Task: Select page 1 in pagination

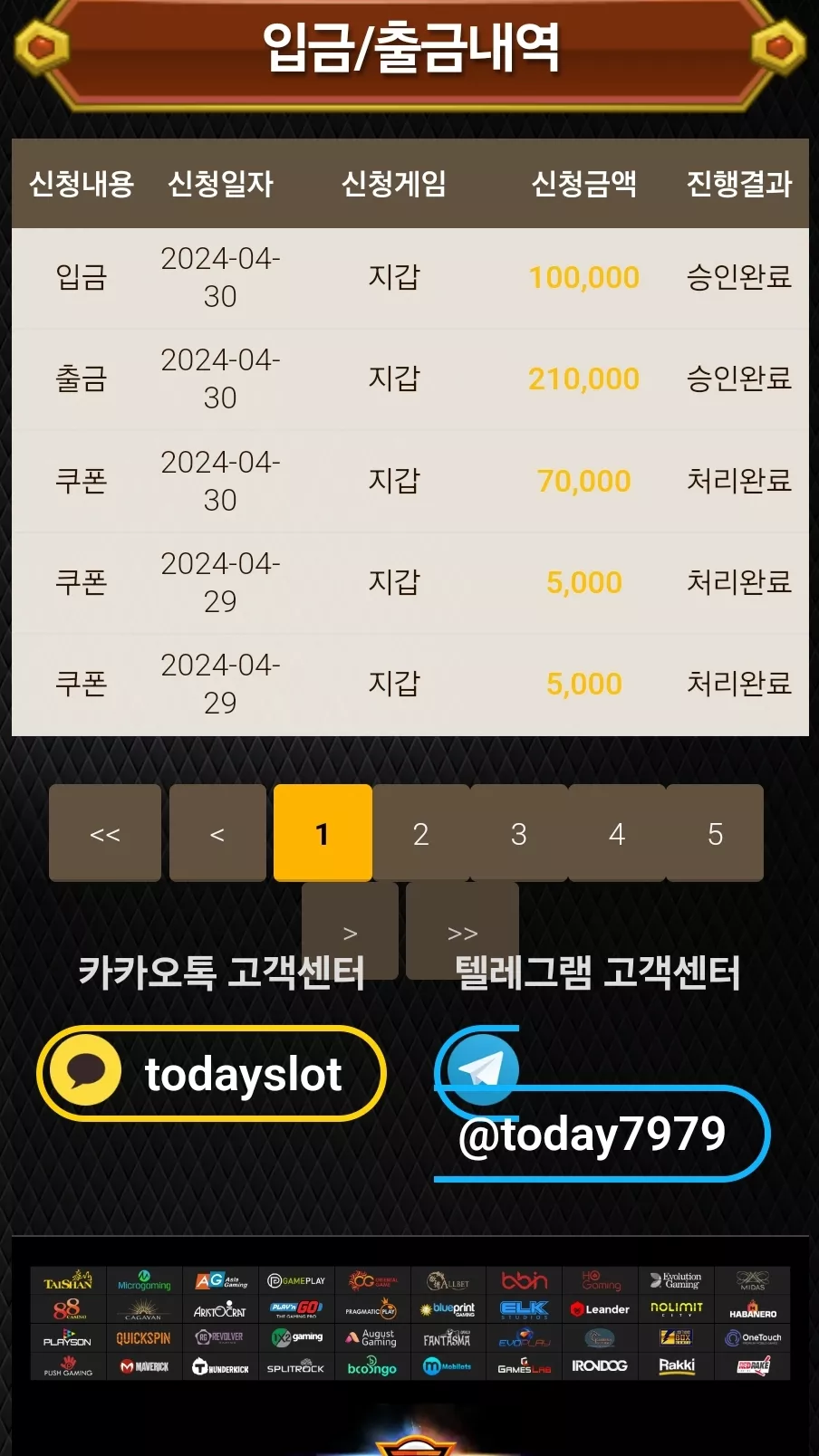Action: pyautogui.click(x=323, y=833)
